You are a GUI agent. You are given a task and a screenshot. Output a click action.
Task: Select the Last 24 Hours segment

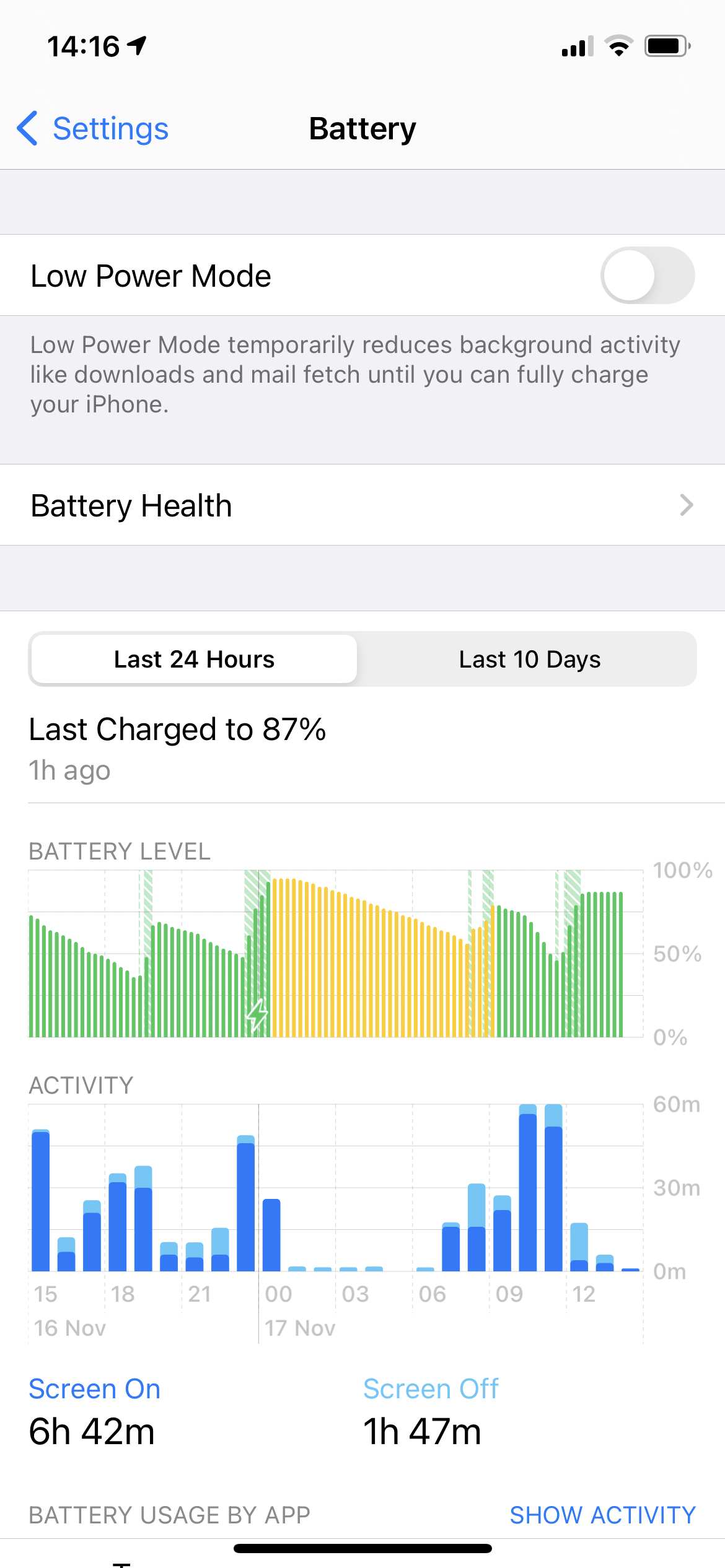pos(194,660)
